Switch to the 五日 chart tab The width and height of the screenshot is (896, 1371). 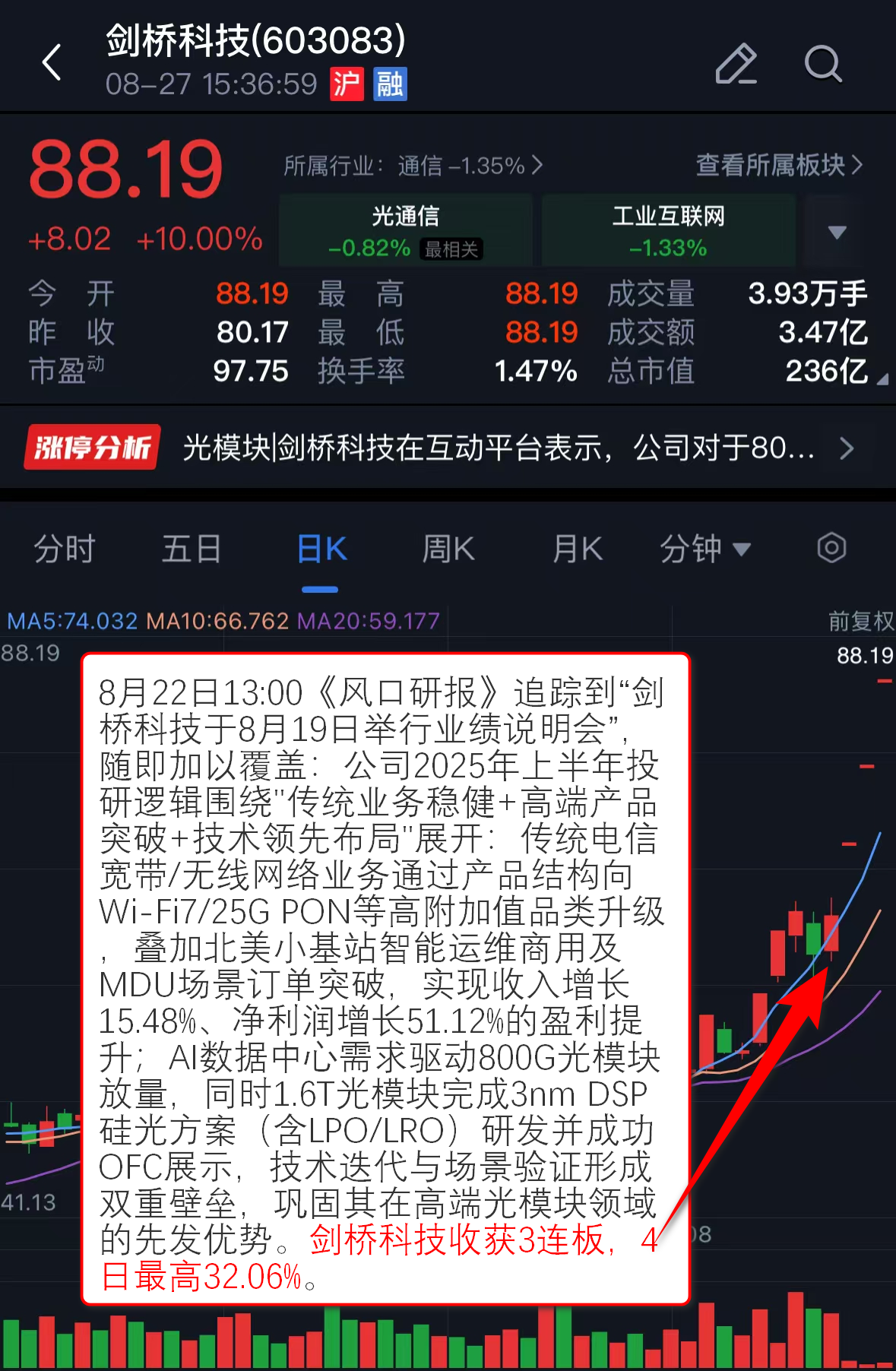(192, 549)
